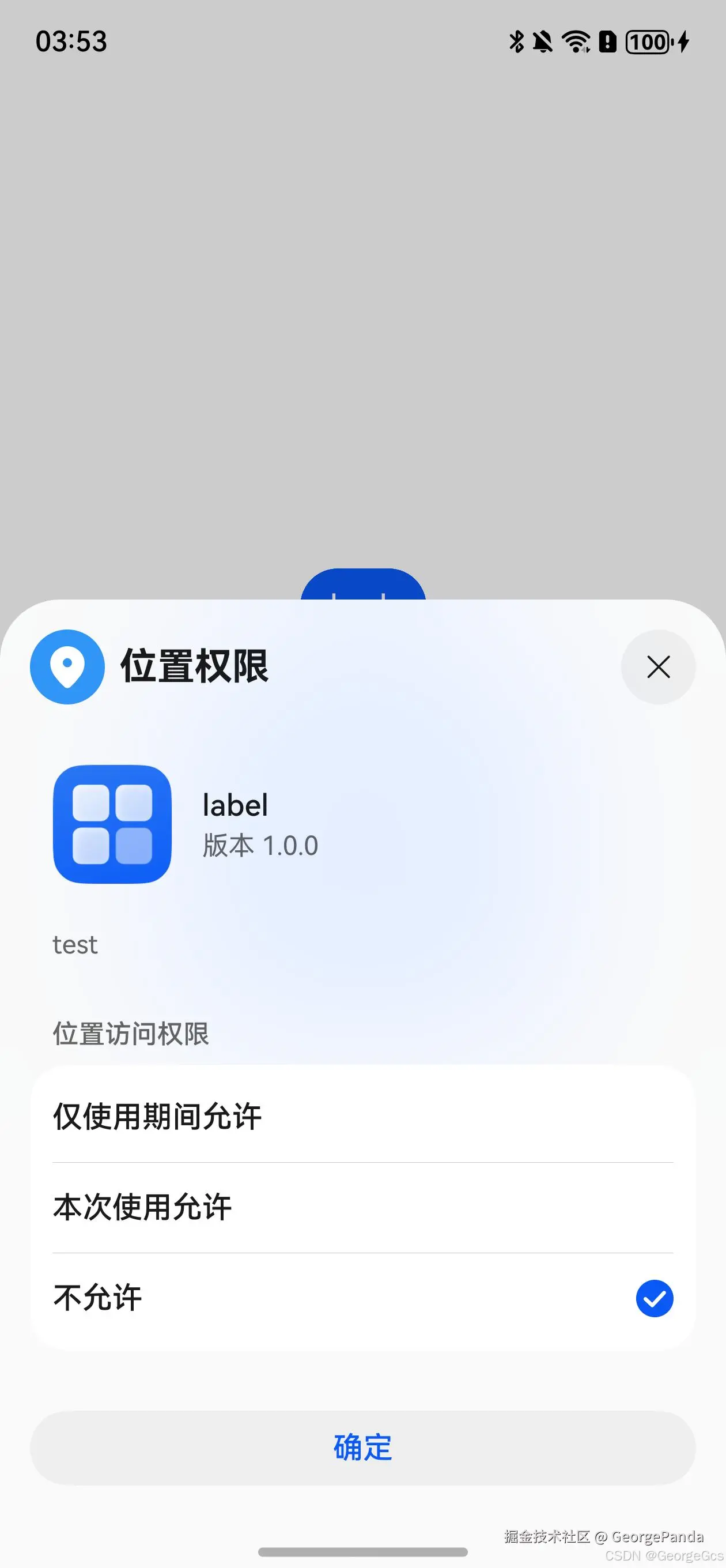Screen dimensions: 726x1568
Task: Tap the SIM alert icon in status bar
Action: click(x=607, y=42)
